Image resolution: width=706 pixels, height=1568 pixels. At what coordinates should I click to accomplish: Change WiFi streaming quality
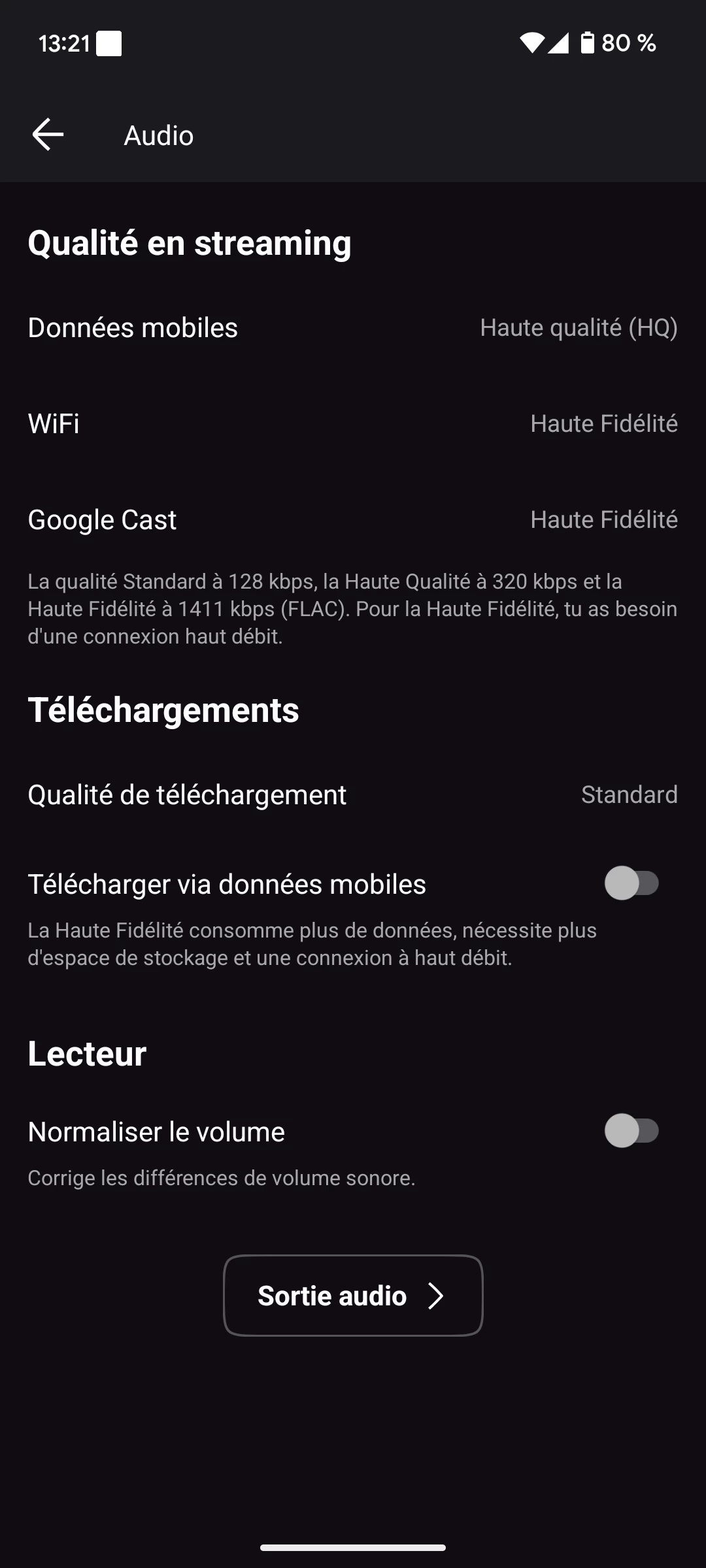click(353, 424)
